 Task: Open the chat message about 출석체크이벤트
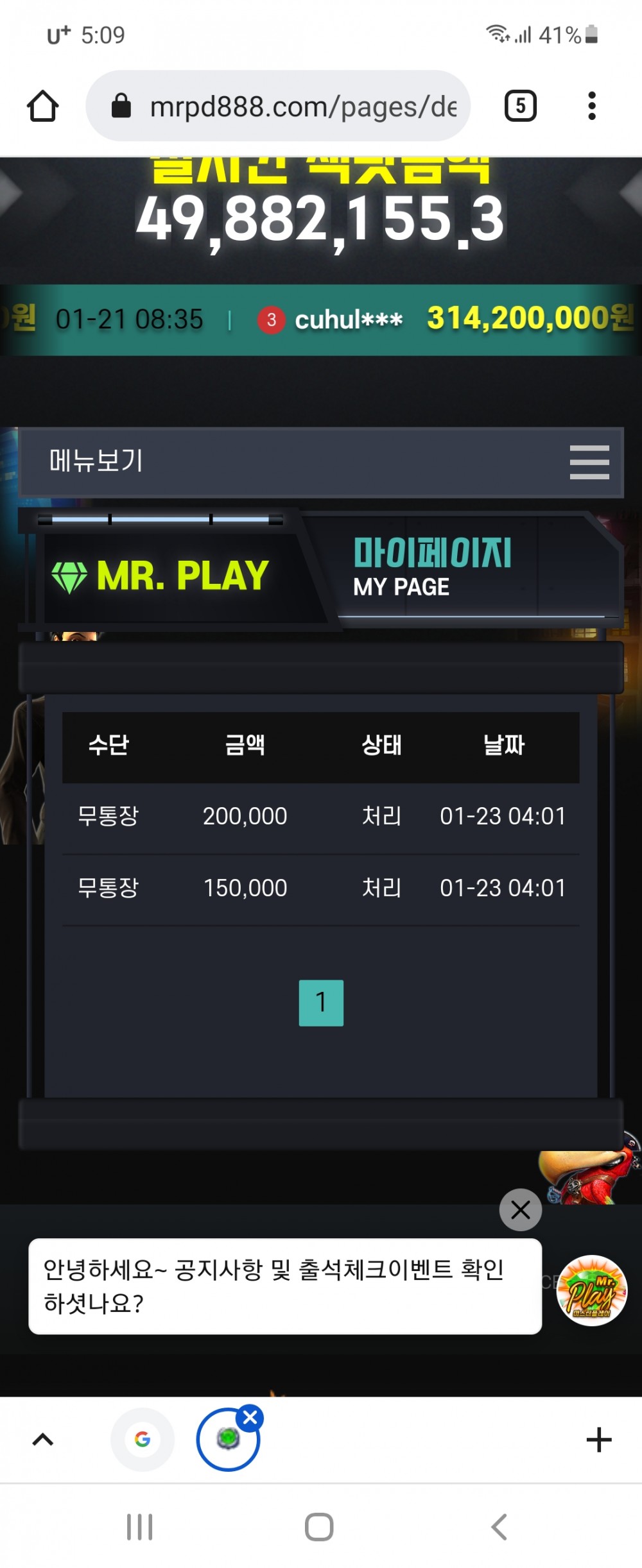click(284, 1286)
